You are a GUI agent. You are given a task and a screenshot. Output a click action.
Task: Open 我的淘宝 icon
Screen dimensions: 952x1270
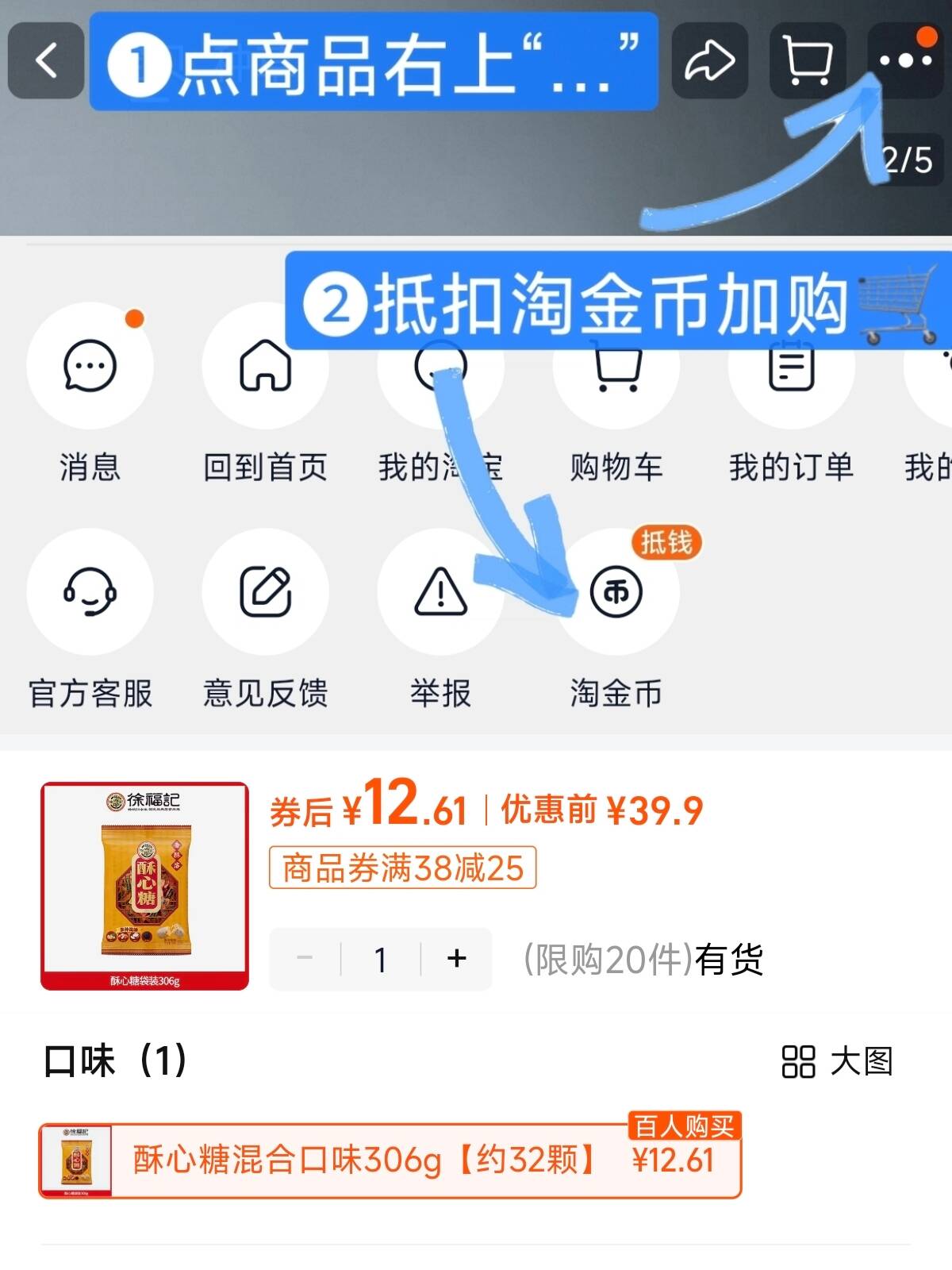pyautogui.click(x=440, y=367)
